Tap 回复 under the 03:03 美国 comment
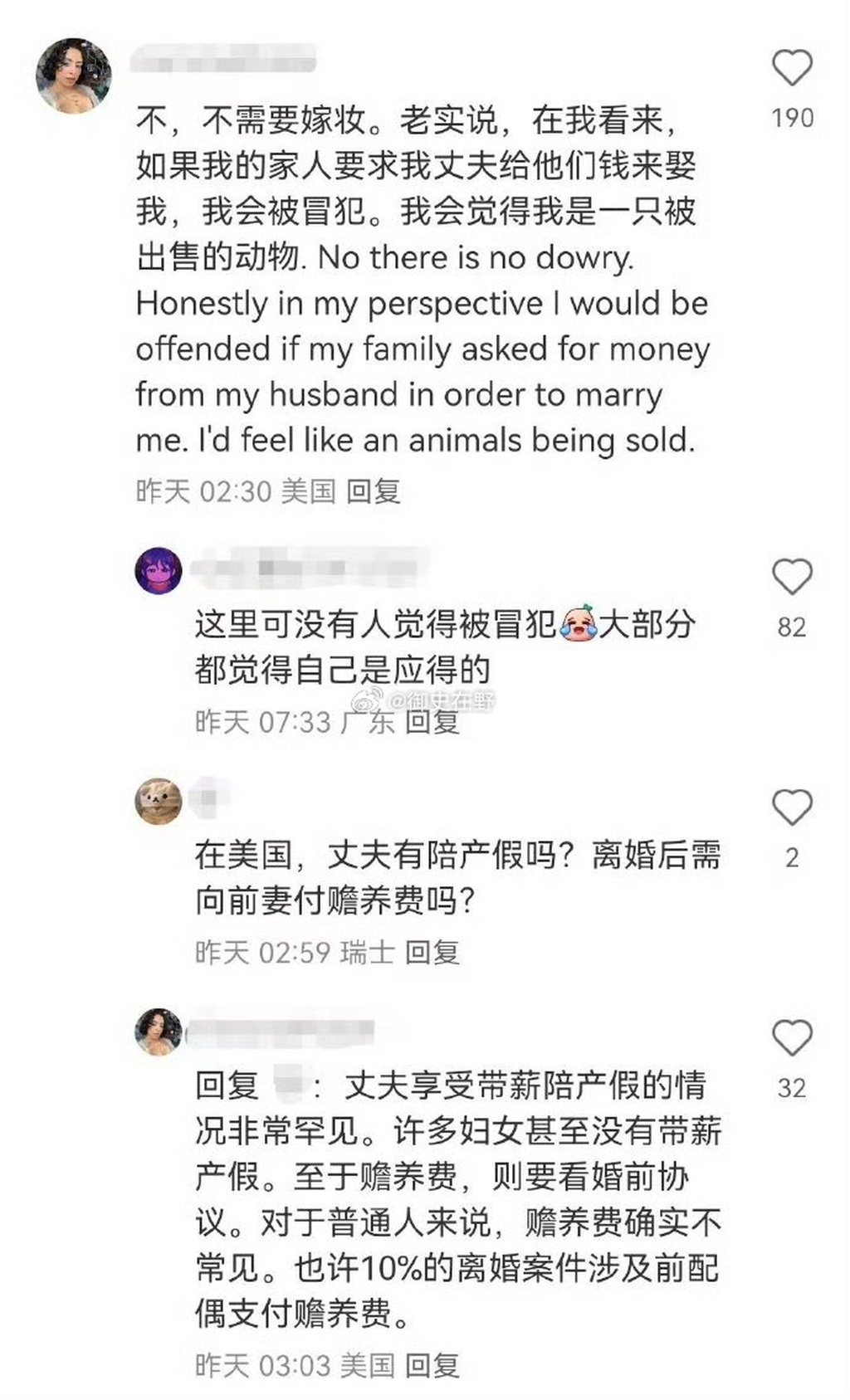The width and height of the screenshot is (850, 1400). pyautogui.click(x=432, y=1365)
